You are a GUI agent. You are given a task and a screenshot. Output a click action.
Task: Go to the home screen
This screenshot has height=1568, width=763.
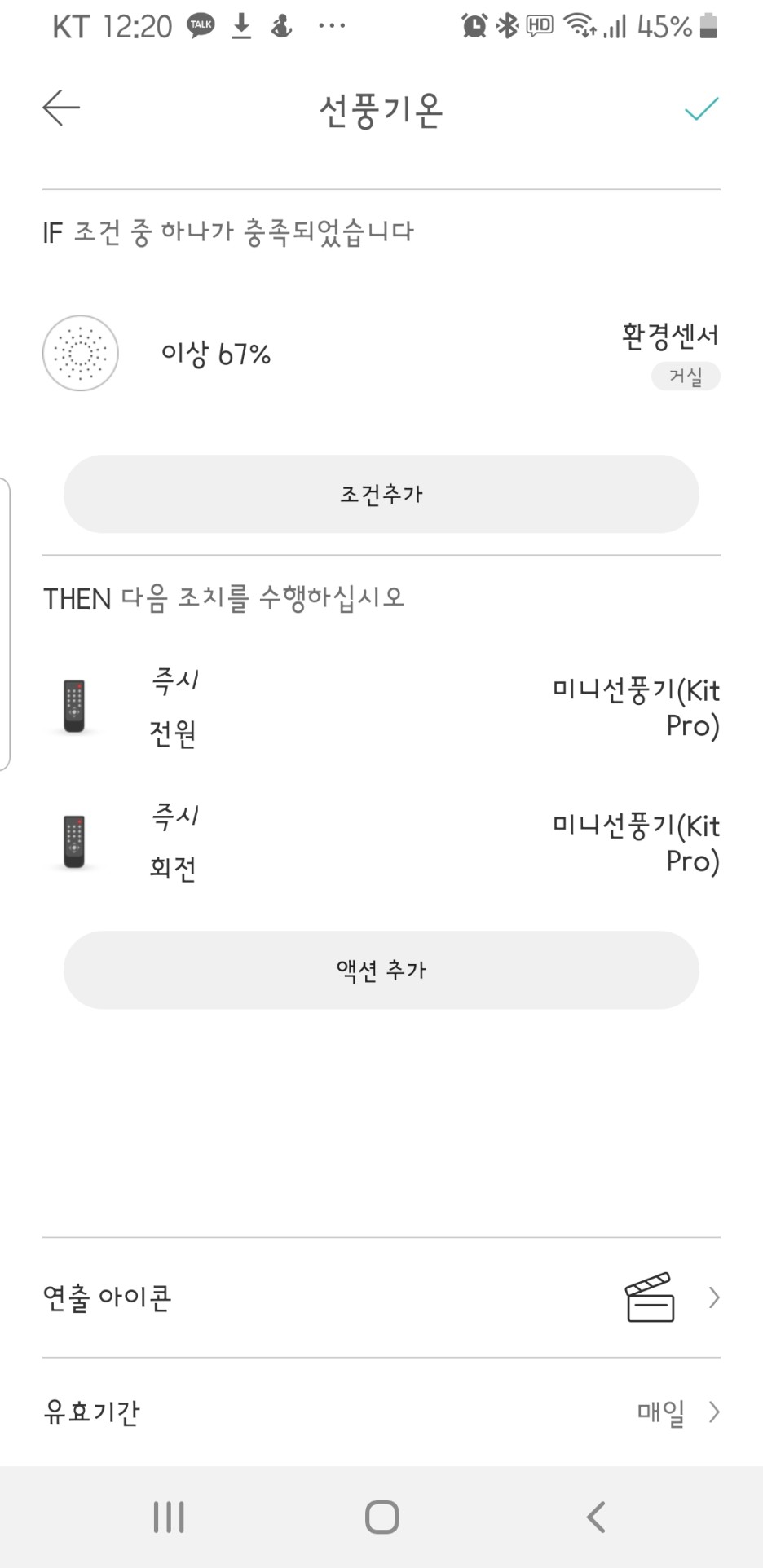pos(381,1517)
